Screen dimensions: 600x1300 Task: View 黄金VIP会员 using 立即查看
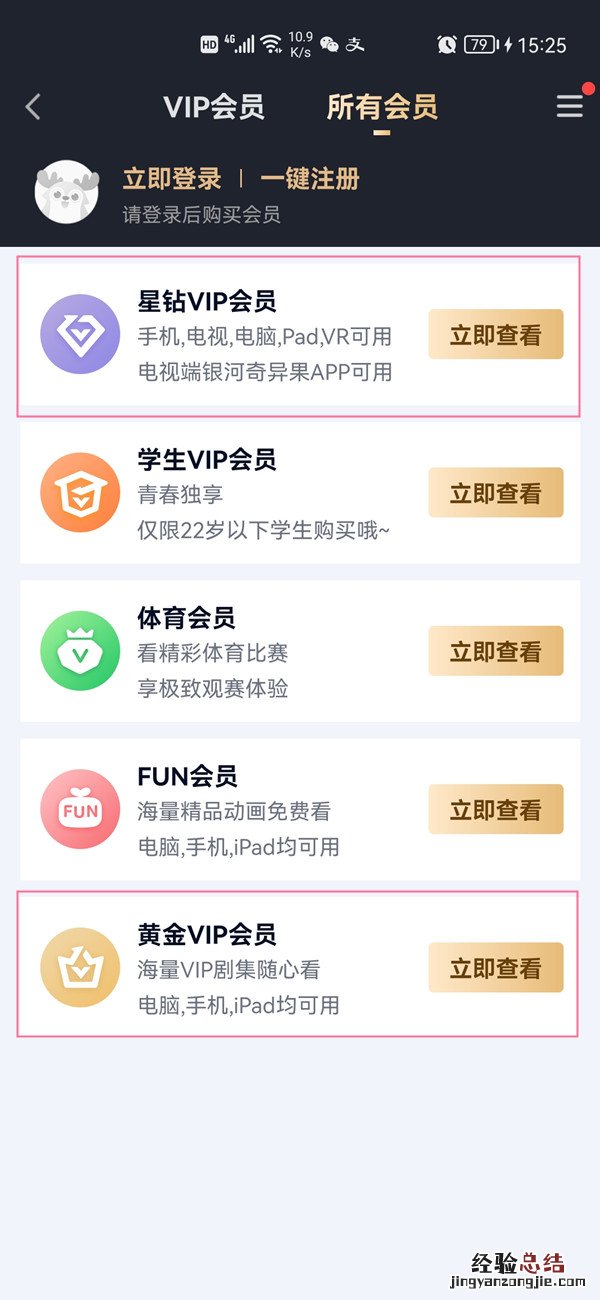(496, 968)
